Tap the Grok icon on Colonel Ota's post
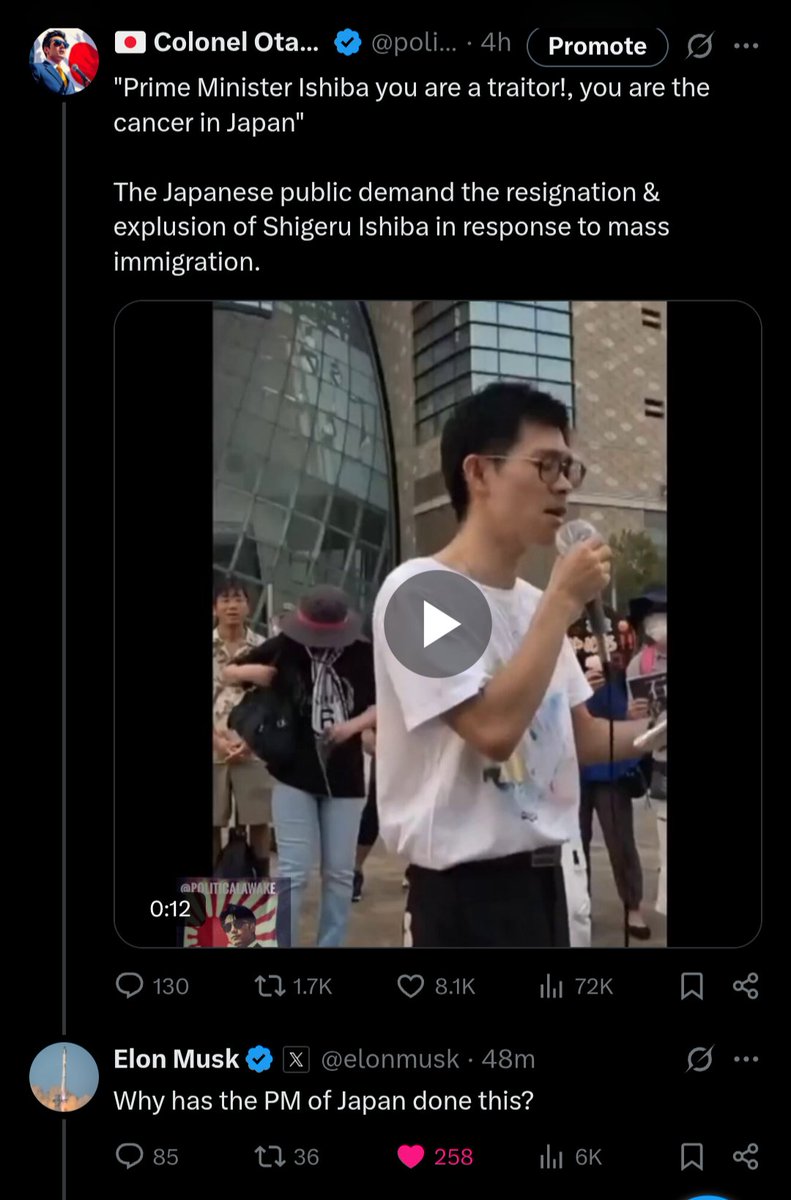Screen dimensions: 791x1200 click(x=700, y=45)
